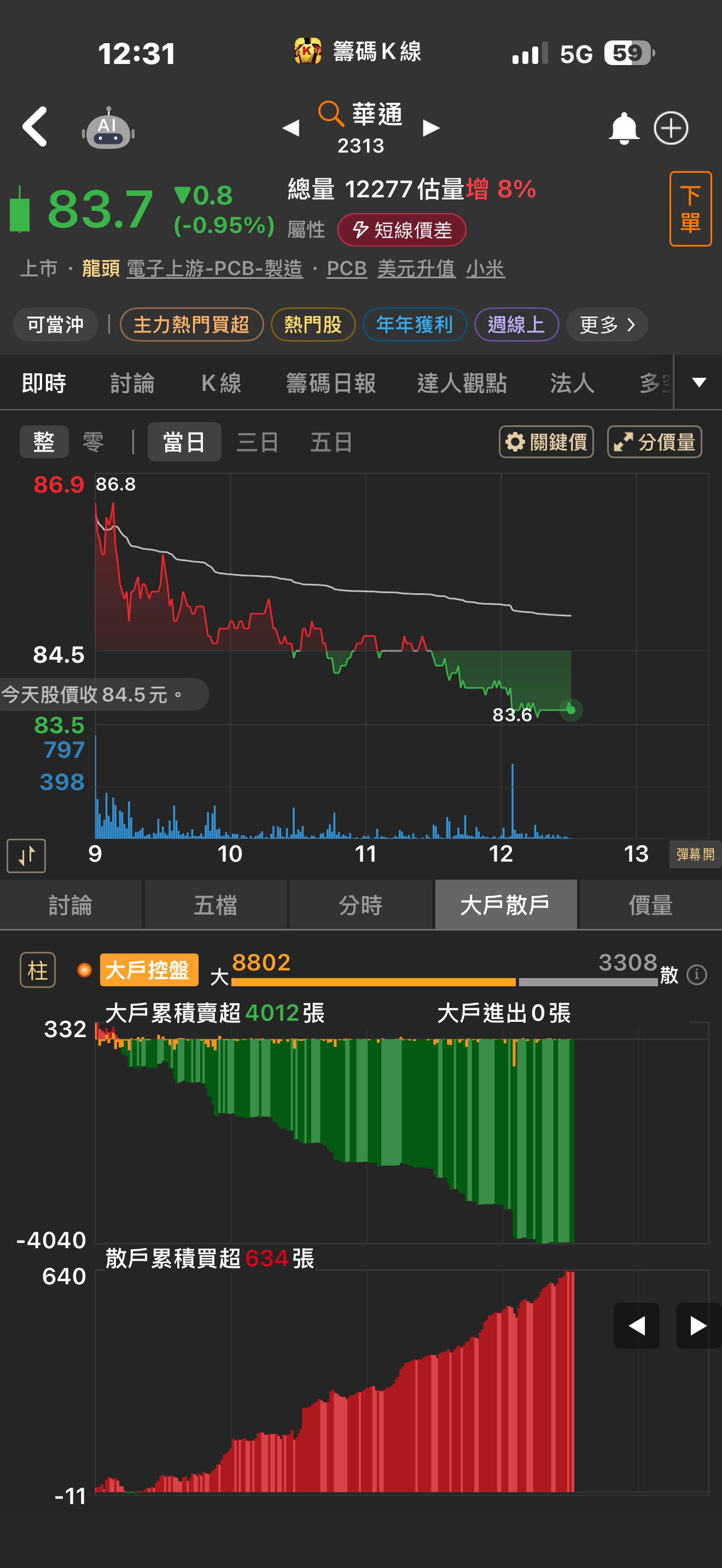The image size is (722, 1568).
Task: Switch to the K線 tab
Action: coord(221,383)
